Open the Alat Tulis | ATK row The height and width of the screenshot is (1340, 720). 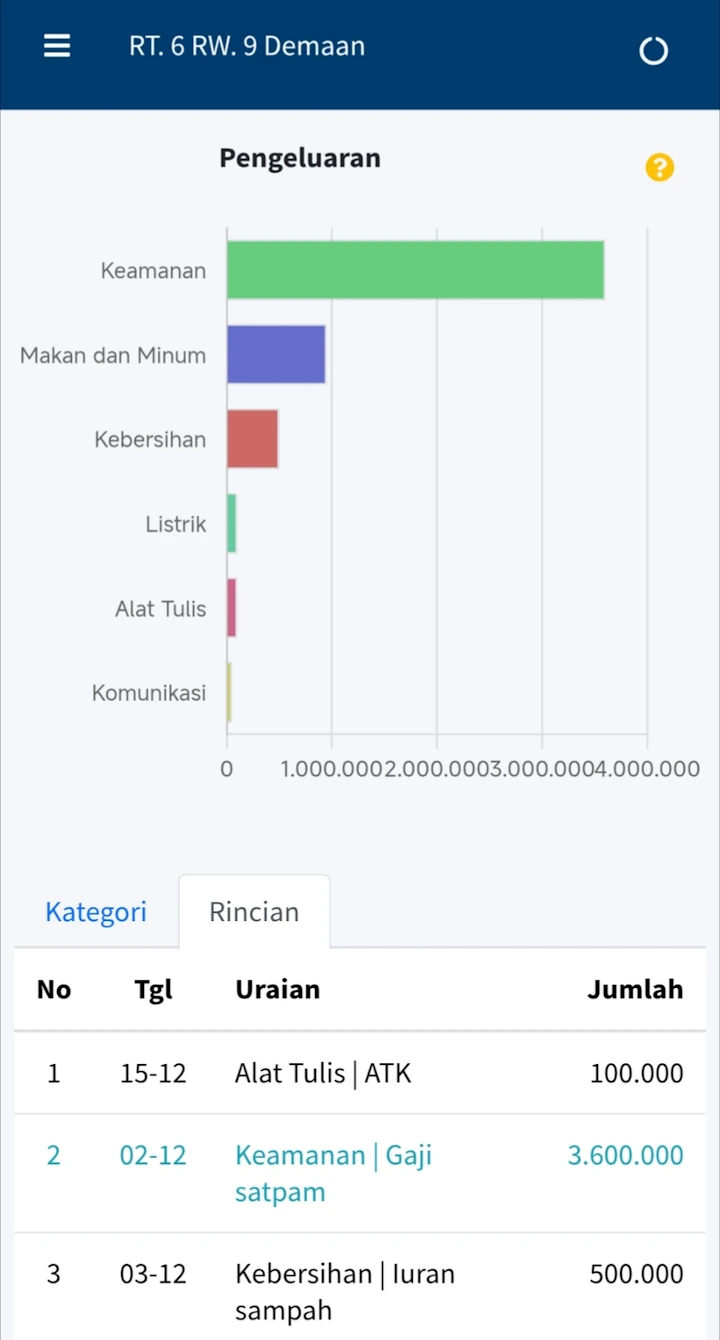pyautogui.click(x=323, y=1074)
